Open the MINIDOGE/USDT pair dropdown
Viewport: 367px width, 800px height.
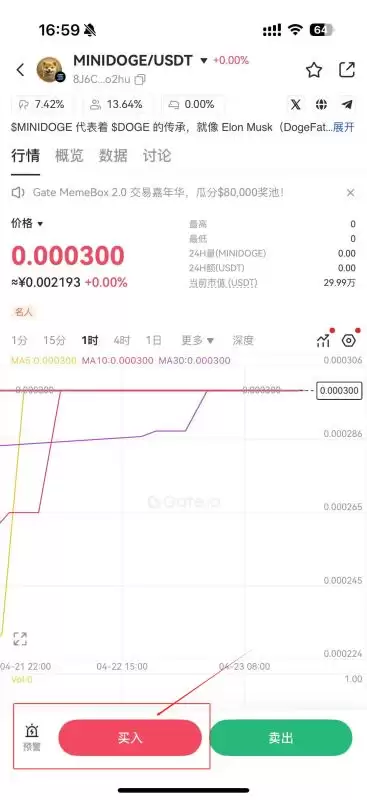point(204,61)
